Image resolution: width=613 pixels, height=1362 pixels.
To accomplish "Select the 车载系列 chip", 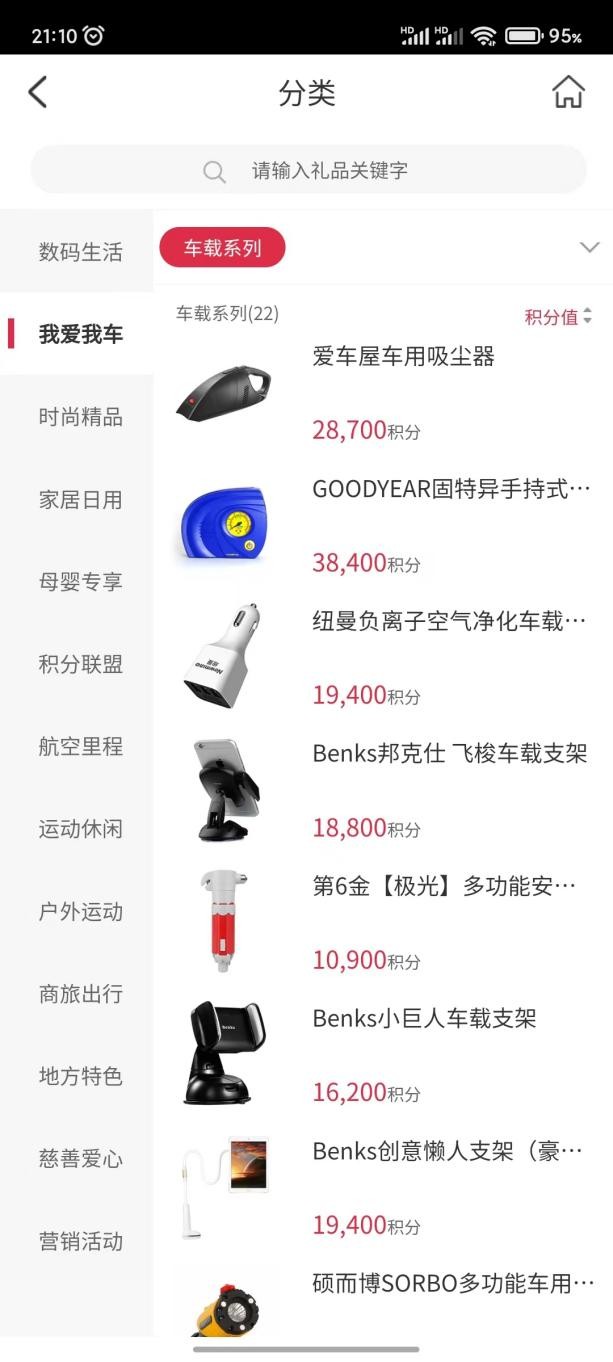I will 222,248.
